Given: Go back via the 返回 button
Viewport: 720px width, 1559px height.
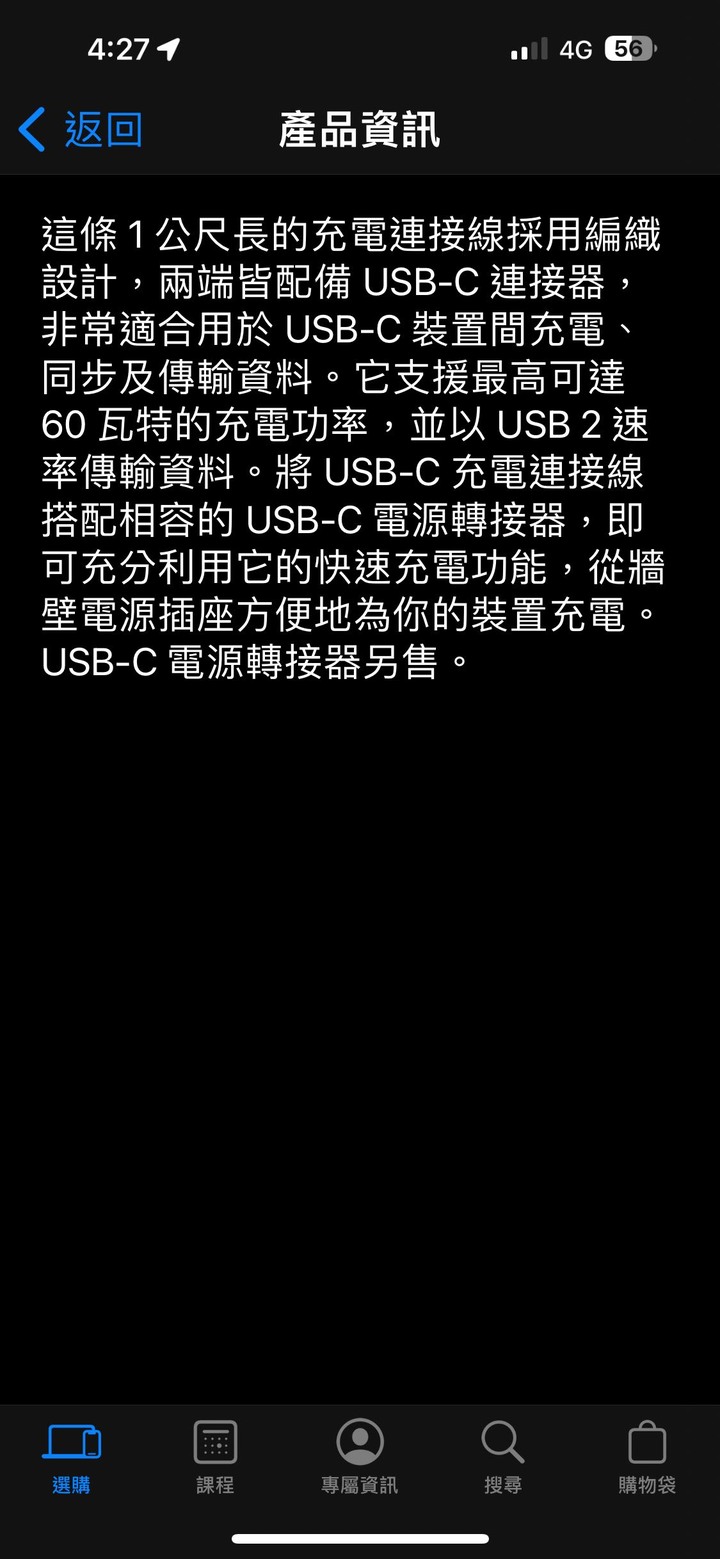Looking at the screenshot, I should click(81, 131).
